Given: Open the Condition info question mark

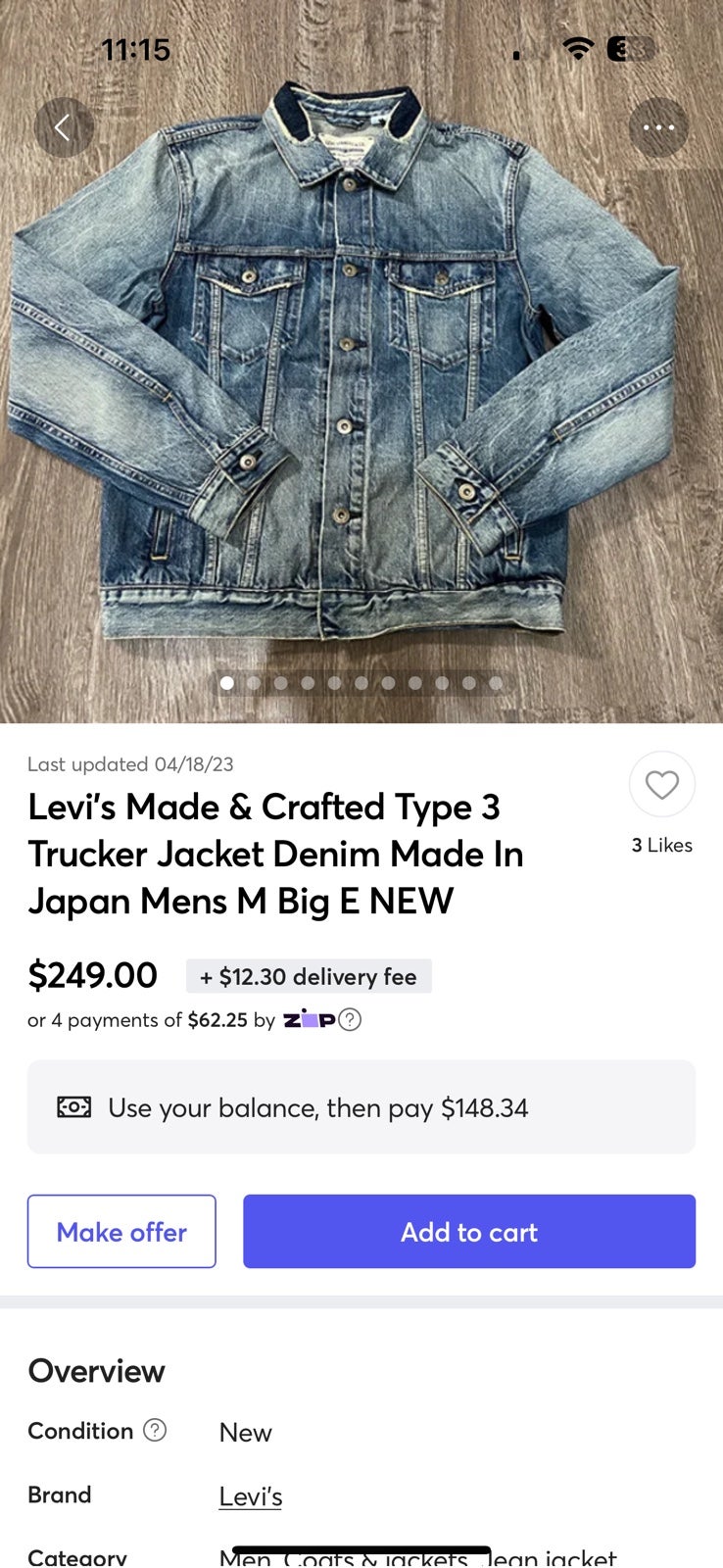Looking at the screenshot, I should click(x=155, y=1430).
